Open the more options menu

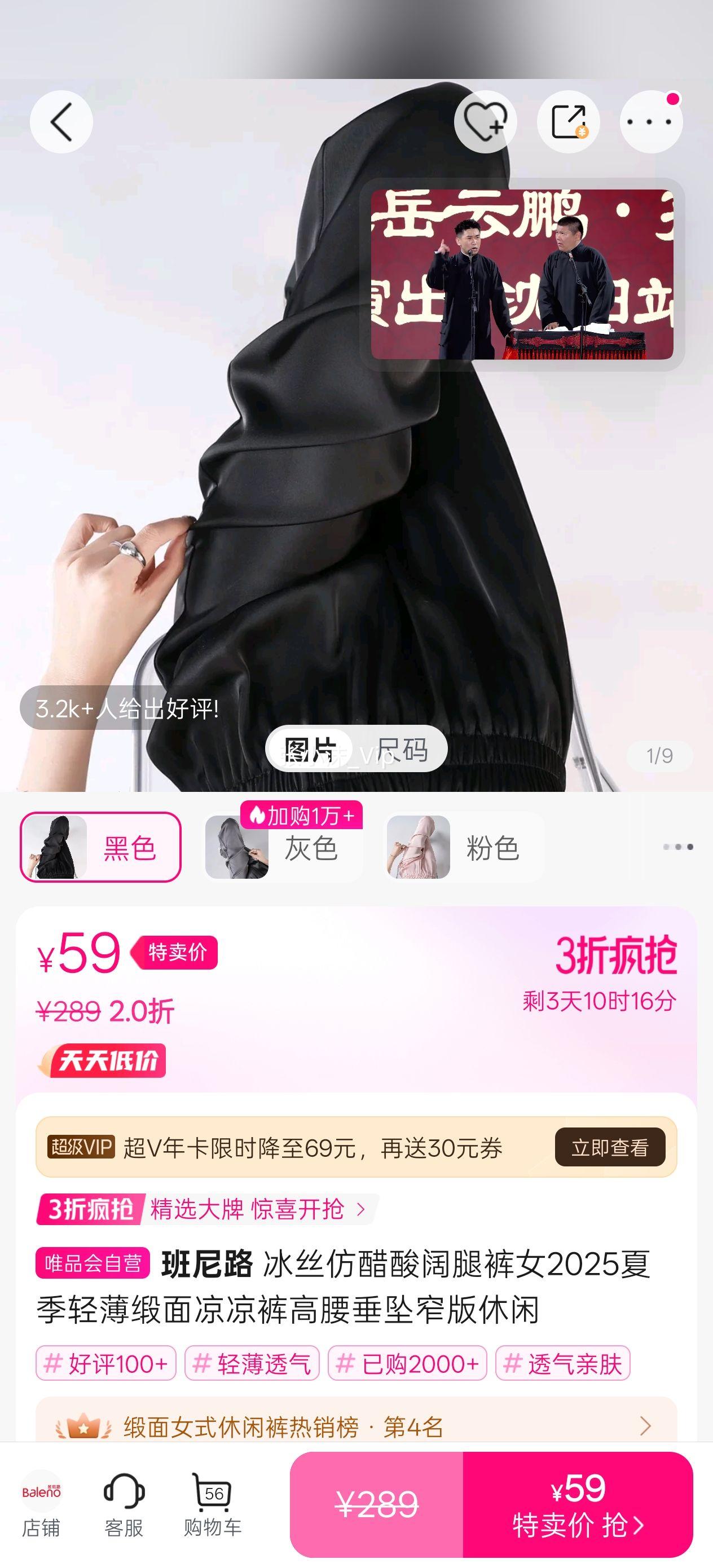651,121
